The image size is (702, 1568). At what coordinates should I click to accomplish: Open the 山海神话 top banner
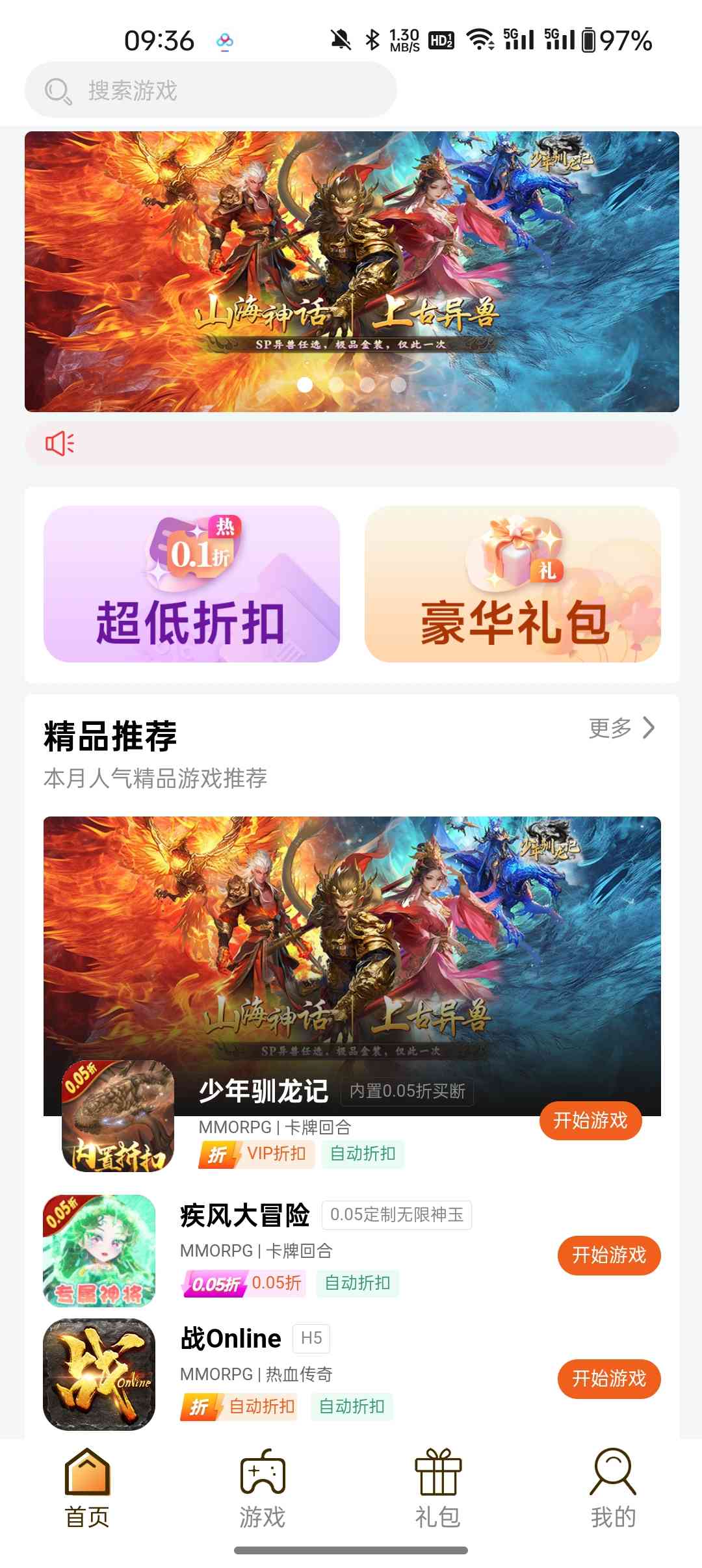[x=352, y=271]
